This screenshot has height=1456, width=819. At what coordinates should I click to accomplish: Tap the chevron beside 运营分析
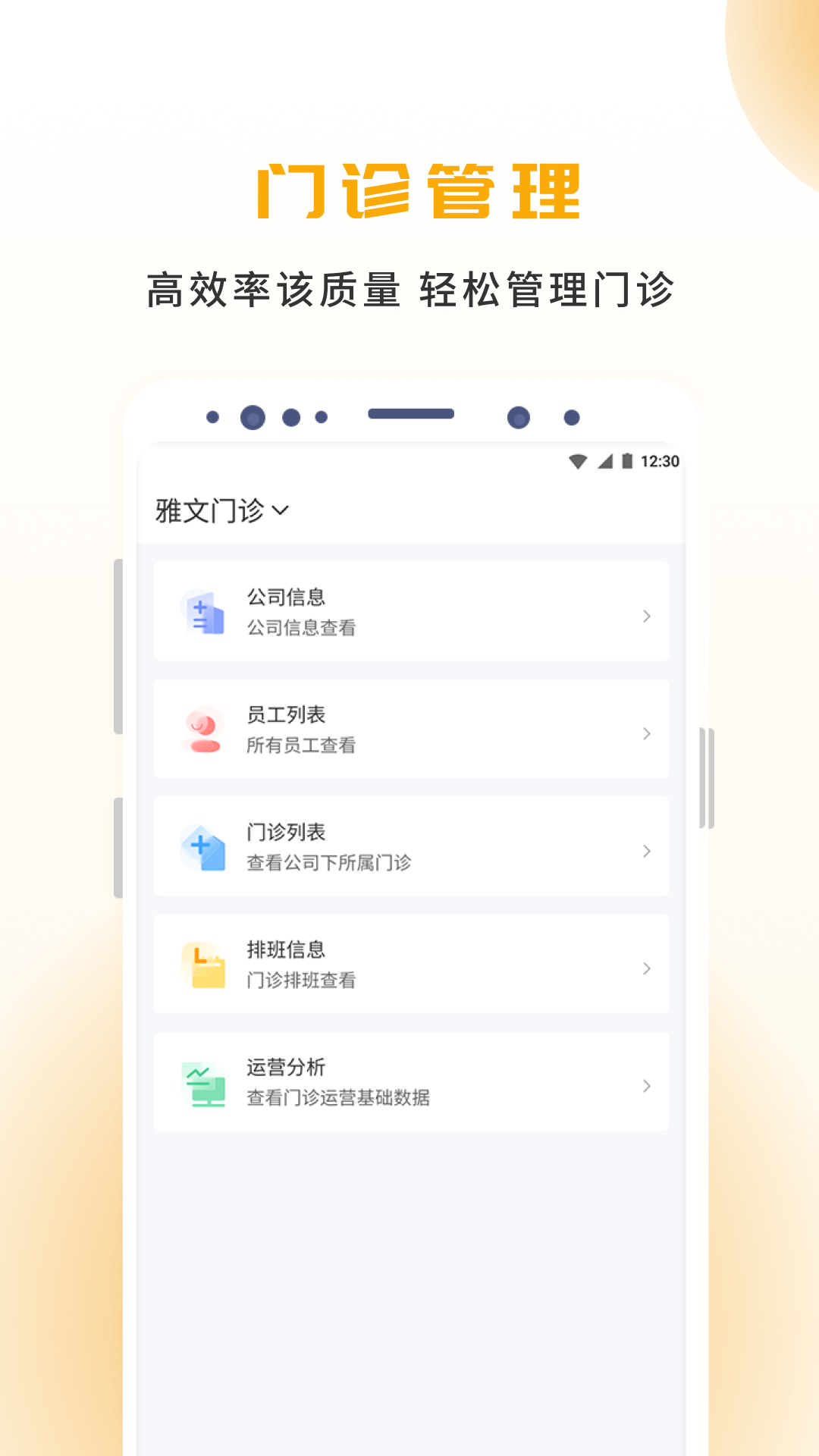(646, 1087)
